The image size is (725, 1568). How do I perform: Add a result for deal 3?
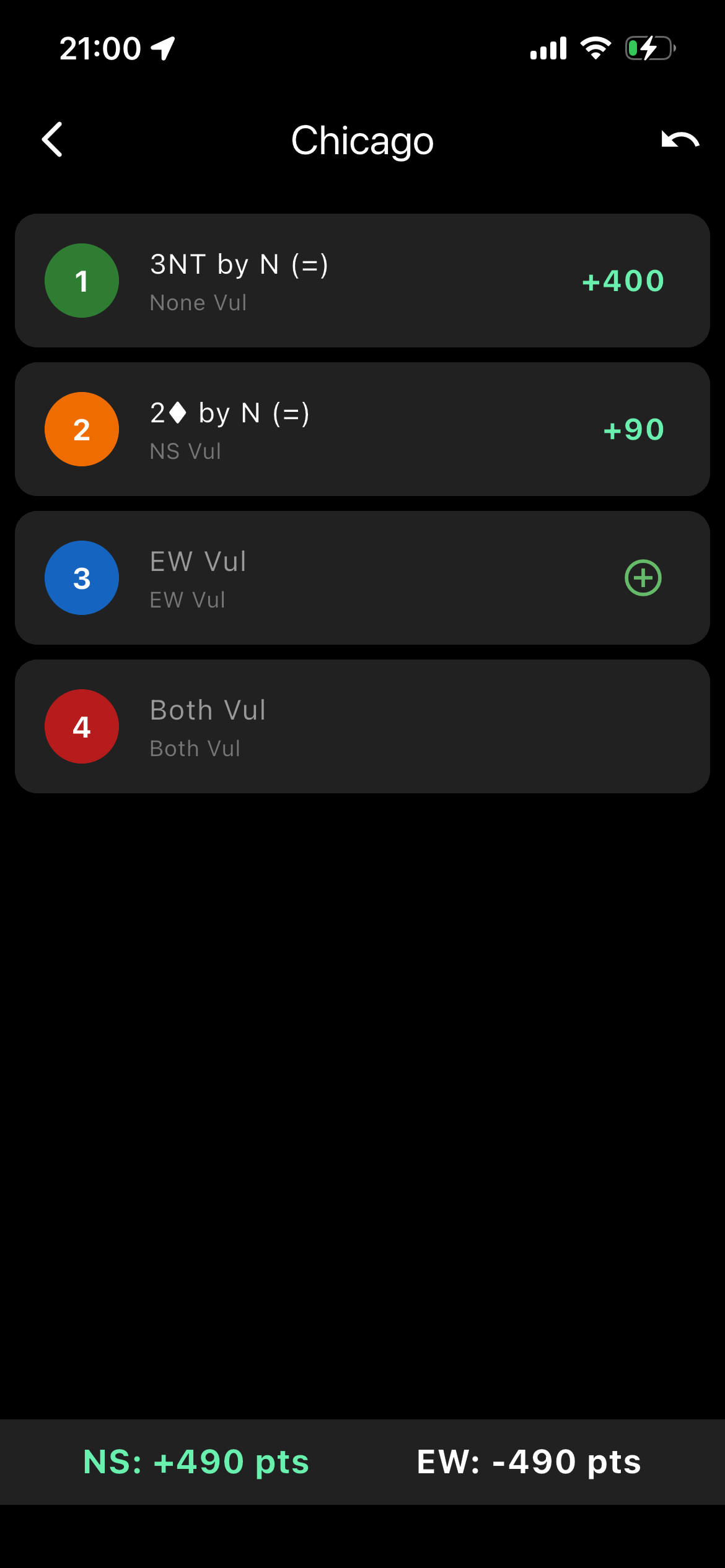(x=643, y=578)
